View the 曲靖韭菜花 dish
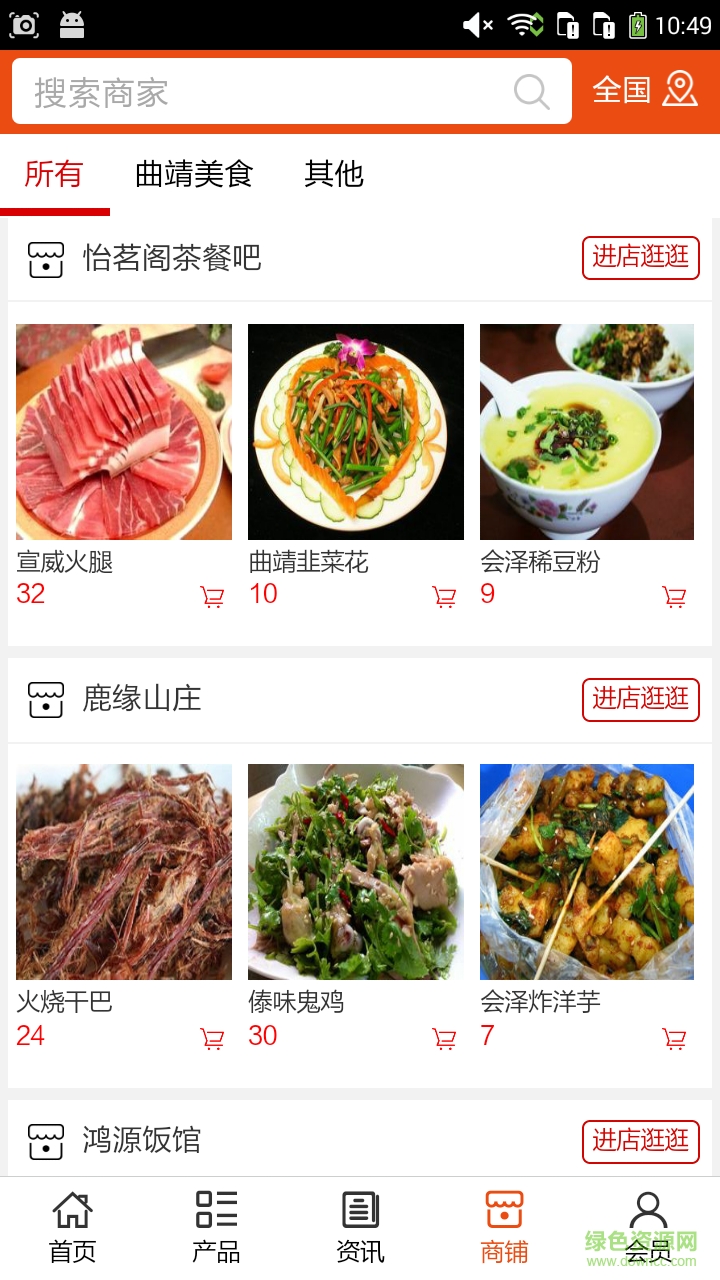The height and width of the screenshot is (1280, 720). click(356, 432)
